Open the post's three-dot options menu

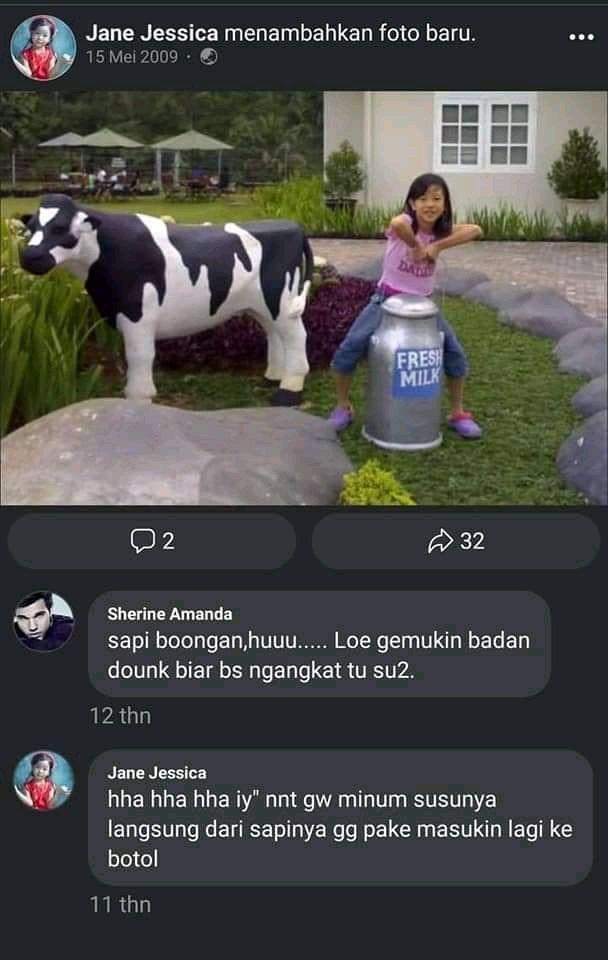(x=581, y=37)
